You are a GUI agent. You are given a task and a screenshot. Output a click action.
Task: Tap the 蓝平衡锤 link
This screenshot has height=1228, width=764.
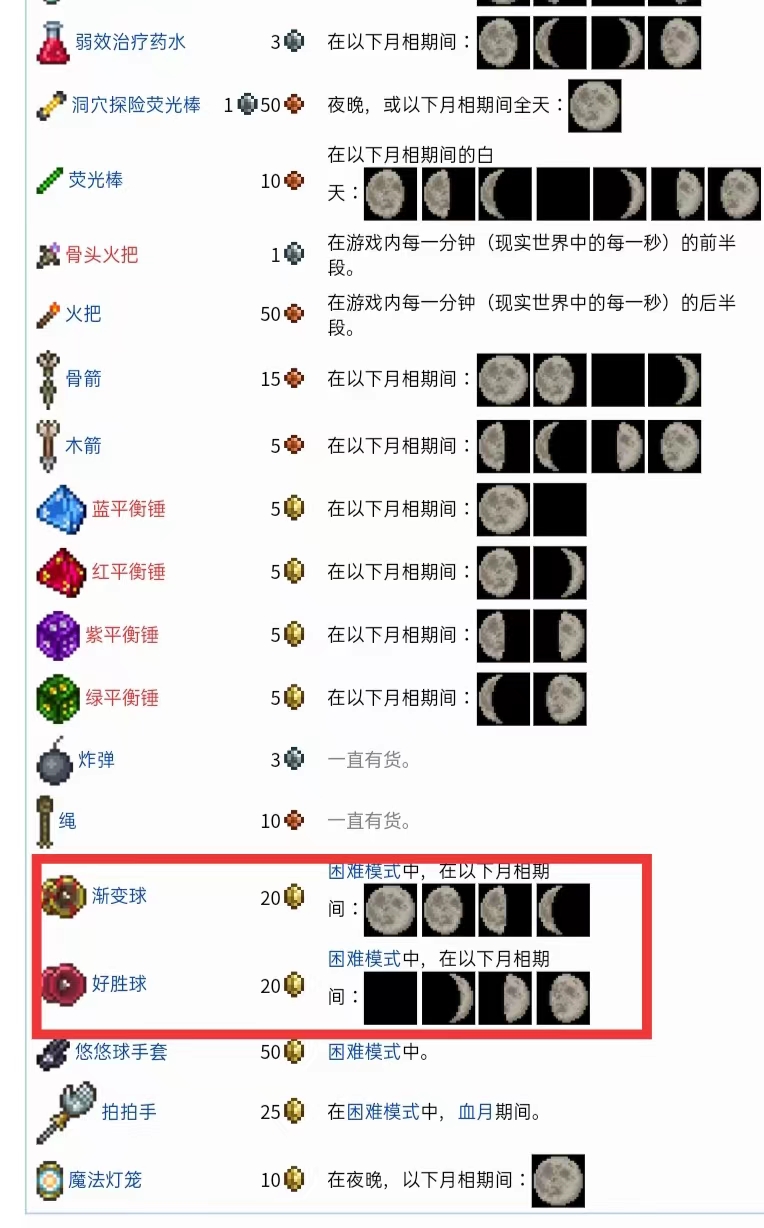coord(128,509)
